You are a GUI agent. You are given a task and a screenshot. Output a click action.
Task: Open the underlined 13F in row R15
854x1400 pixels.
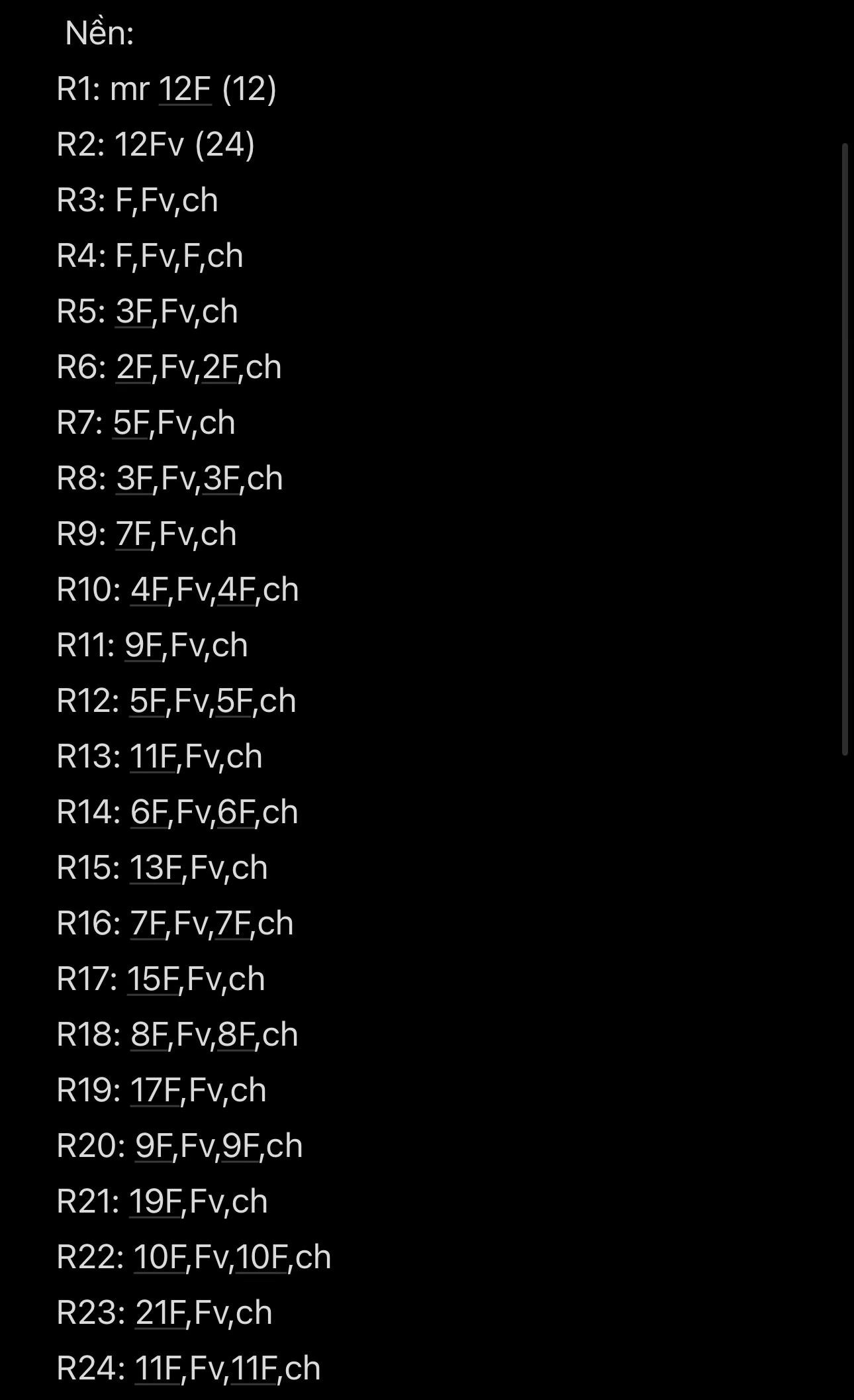coord(156,868)
